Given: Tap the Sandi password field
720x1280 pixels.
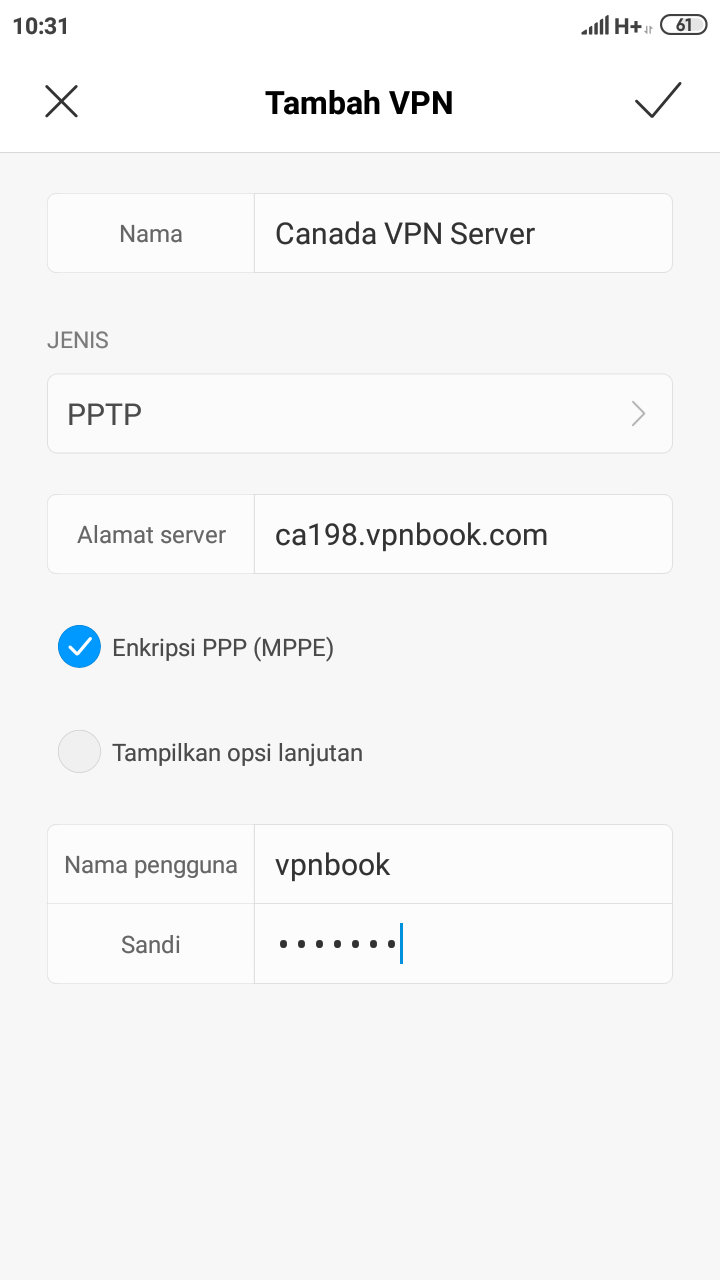Looking at the screenshot, I should click(463, 944).
